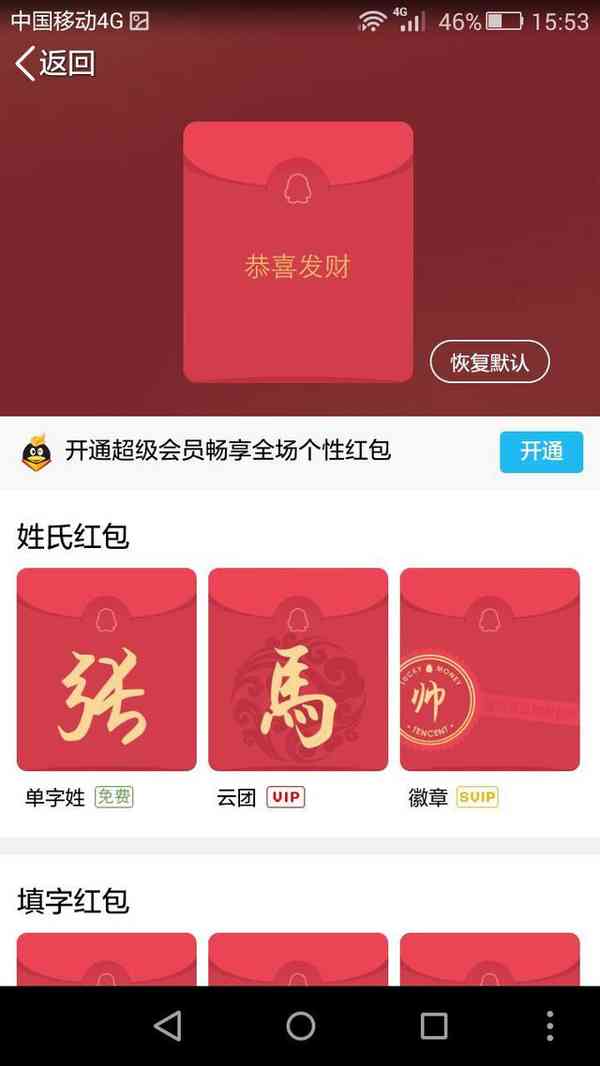The width and height of the screenshot is (600, 1066).
Task: Select the 单字姓 surname red envelope
Action: (x=107, y=670)
